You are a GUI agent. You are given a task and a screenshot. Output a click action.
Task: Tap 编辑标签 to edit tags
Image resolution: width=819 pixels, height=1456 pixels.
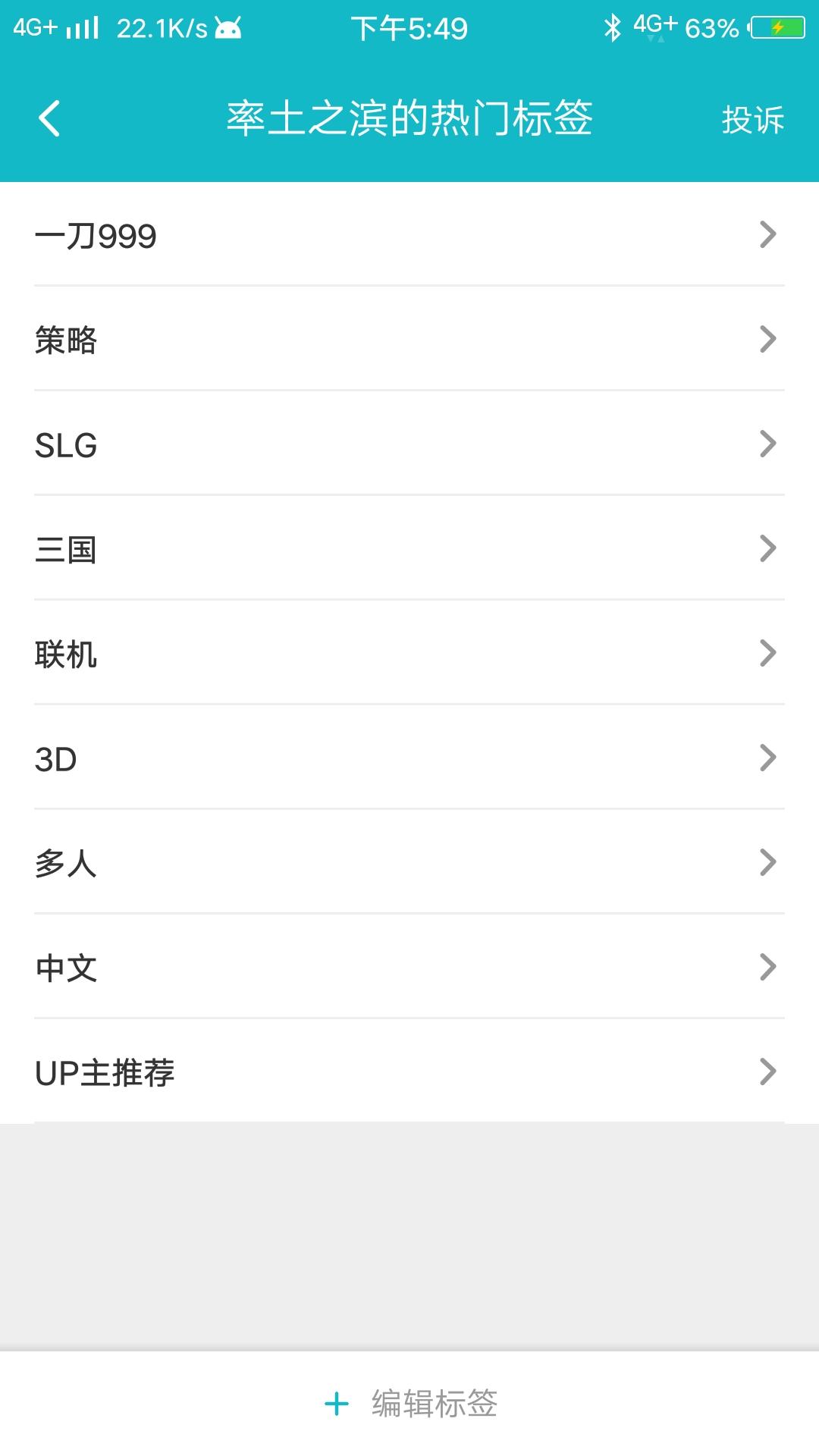[x=410, y=1404]
